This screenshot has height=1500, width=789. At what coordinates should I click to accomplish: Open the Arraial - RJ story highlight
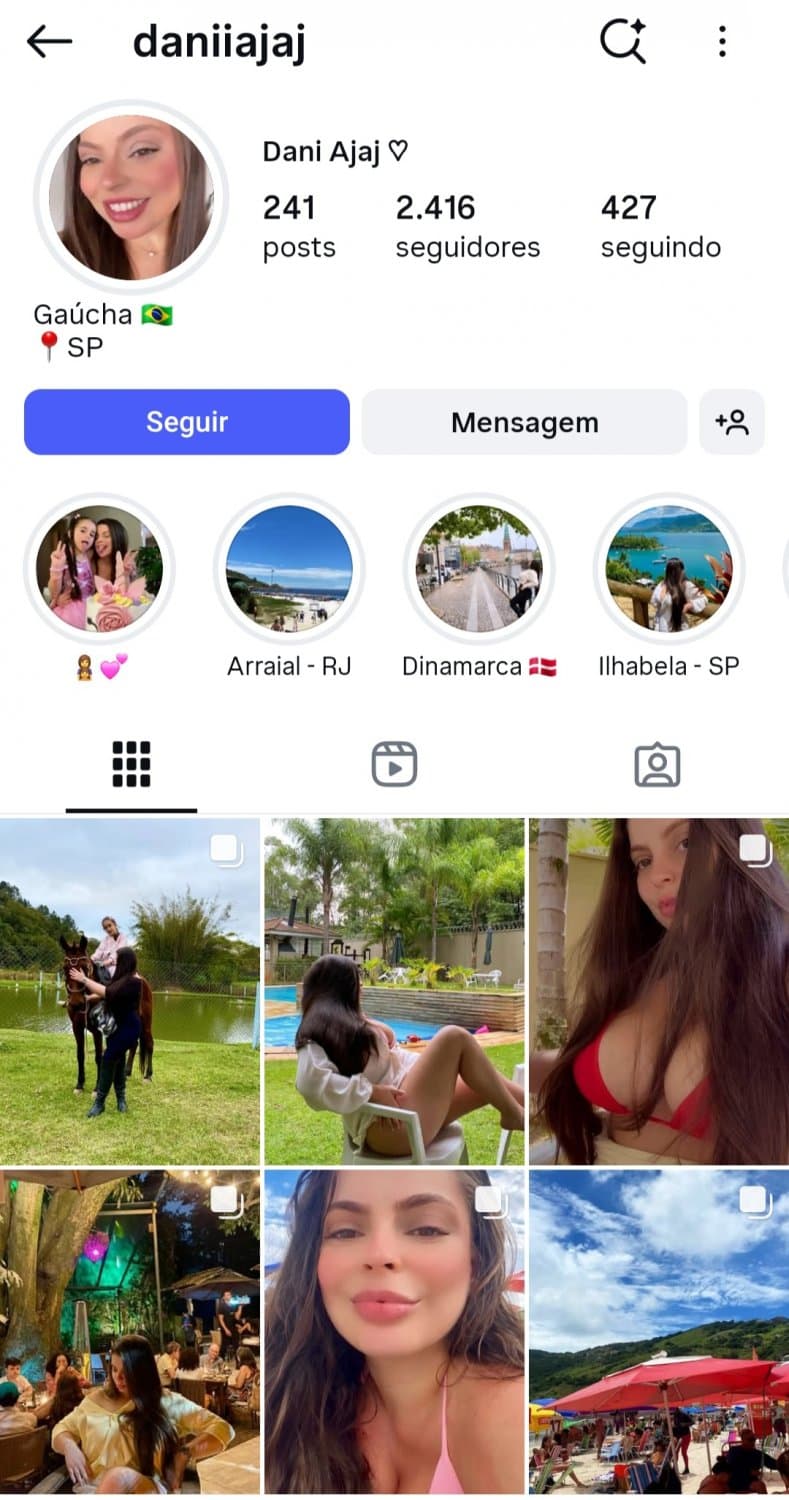[288, 568]
